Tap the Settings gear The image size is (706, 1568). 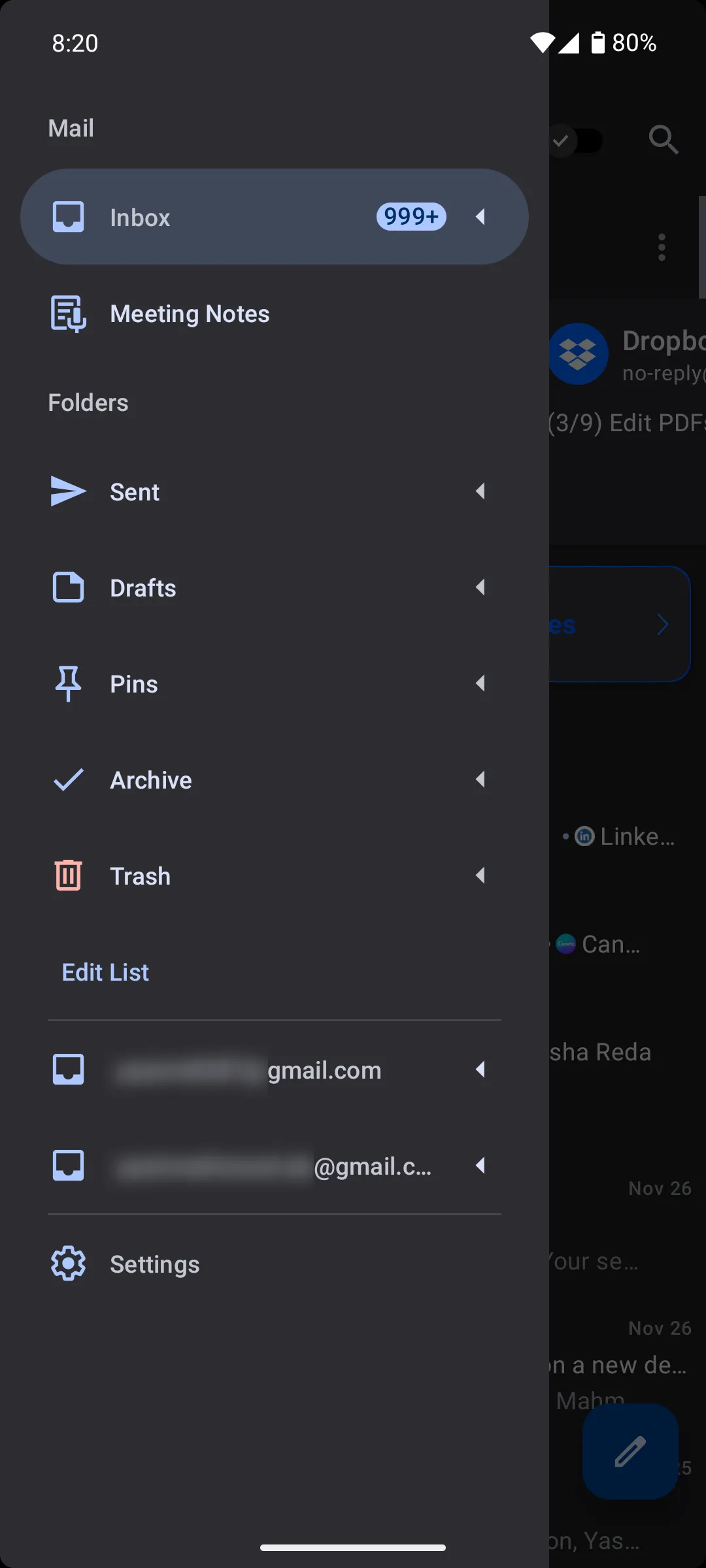coord(68,1263)
